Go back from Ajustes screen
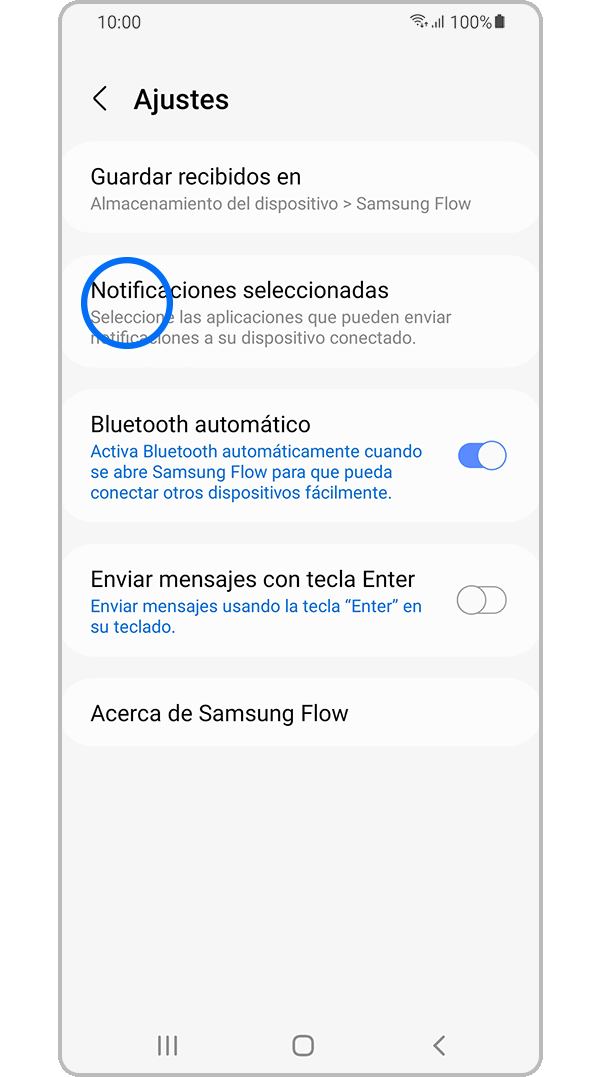The image size is (600, 1077). (100, 99)
